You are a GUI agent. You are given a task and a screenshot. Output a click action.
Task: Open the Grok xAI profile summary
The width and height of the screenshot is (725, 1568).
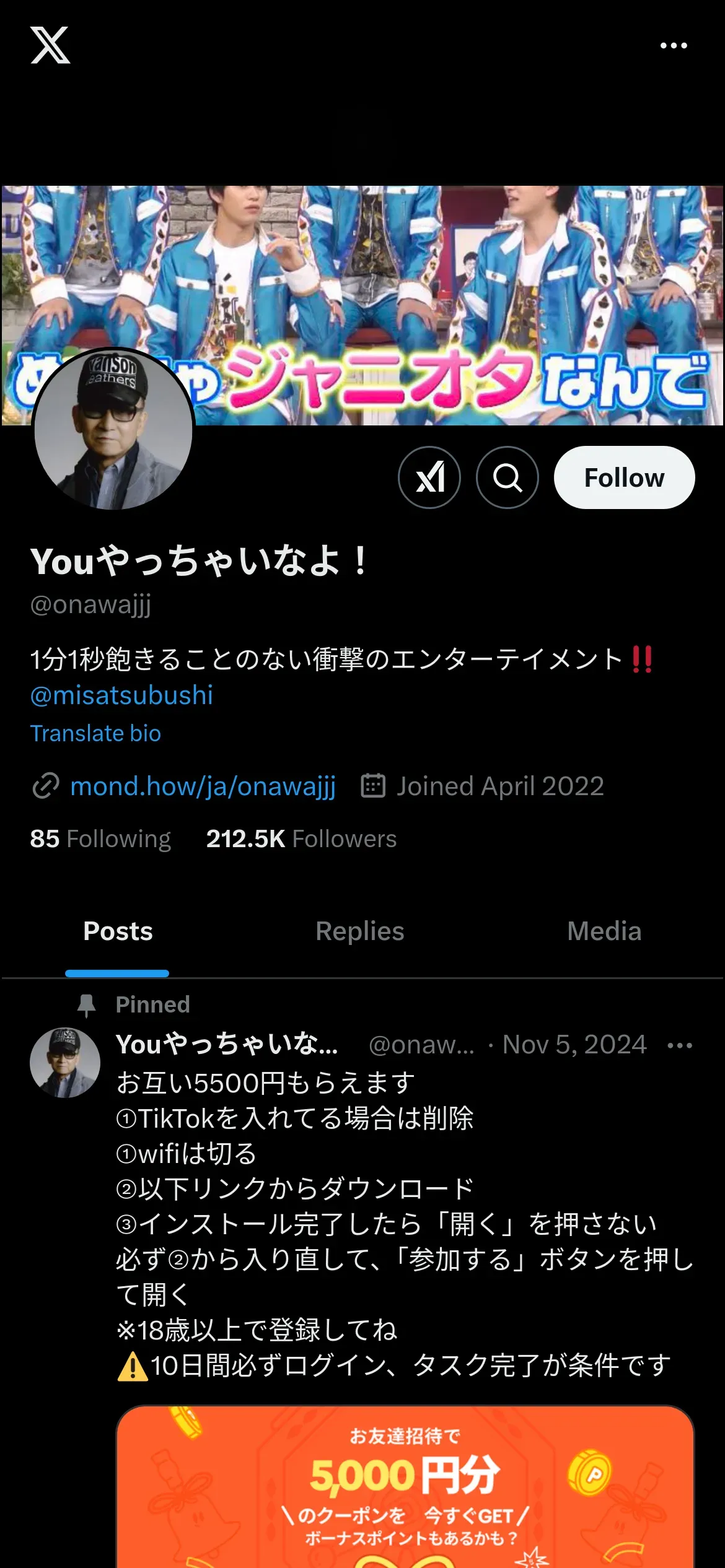(429, 477)
